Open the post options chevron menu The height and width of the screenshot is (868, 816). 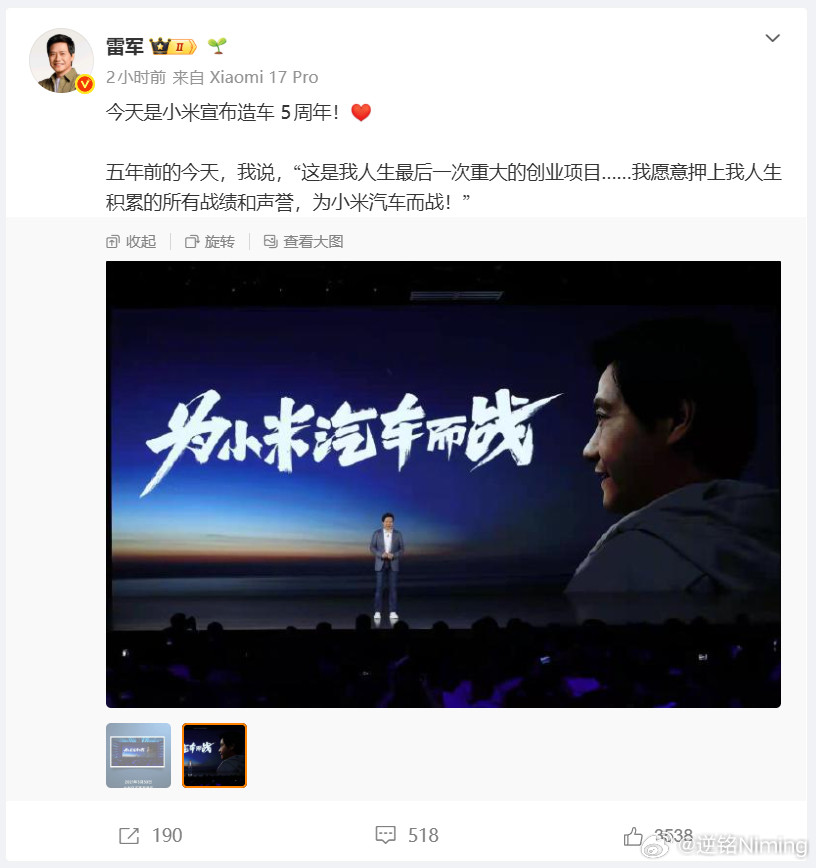click(x=772, y=37)
